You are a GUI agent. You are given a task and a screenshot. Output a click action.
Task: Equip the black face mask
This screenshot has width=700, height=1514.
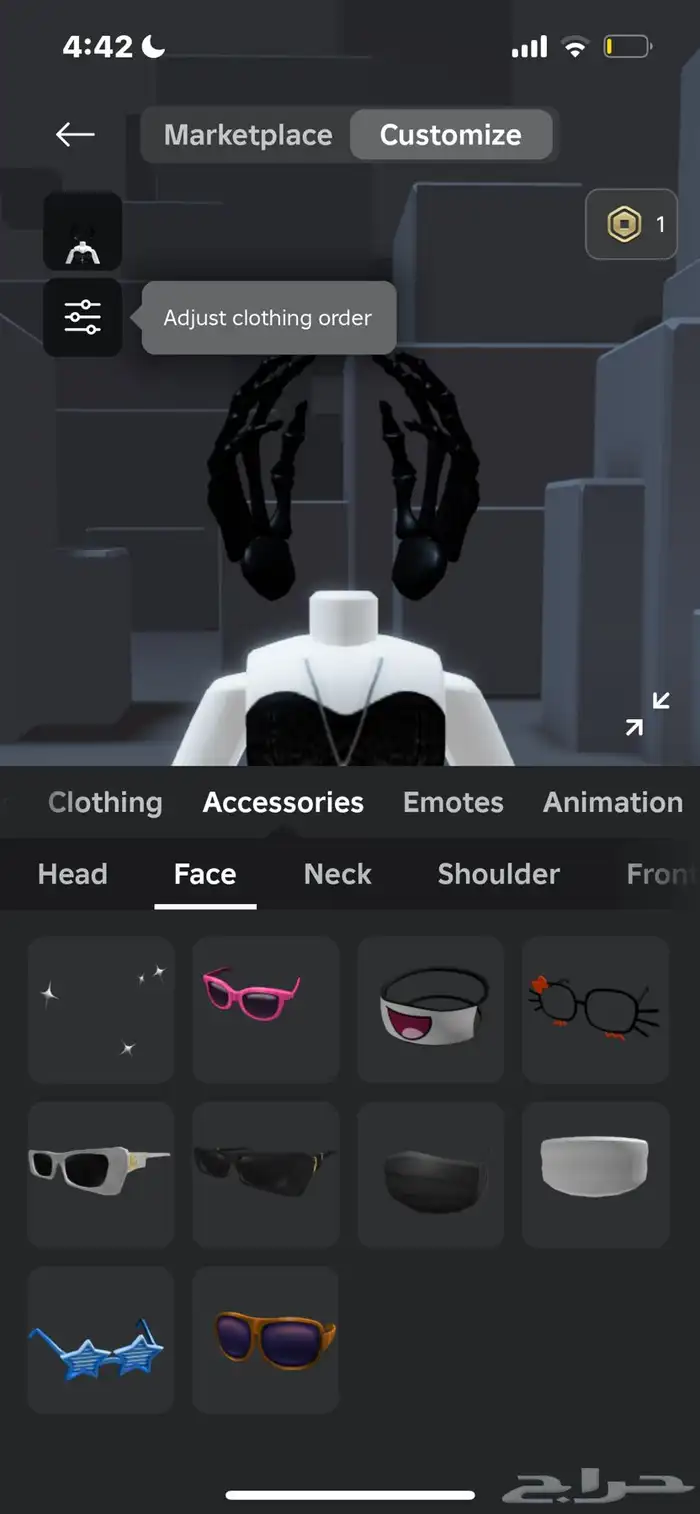click(431, 1174)
